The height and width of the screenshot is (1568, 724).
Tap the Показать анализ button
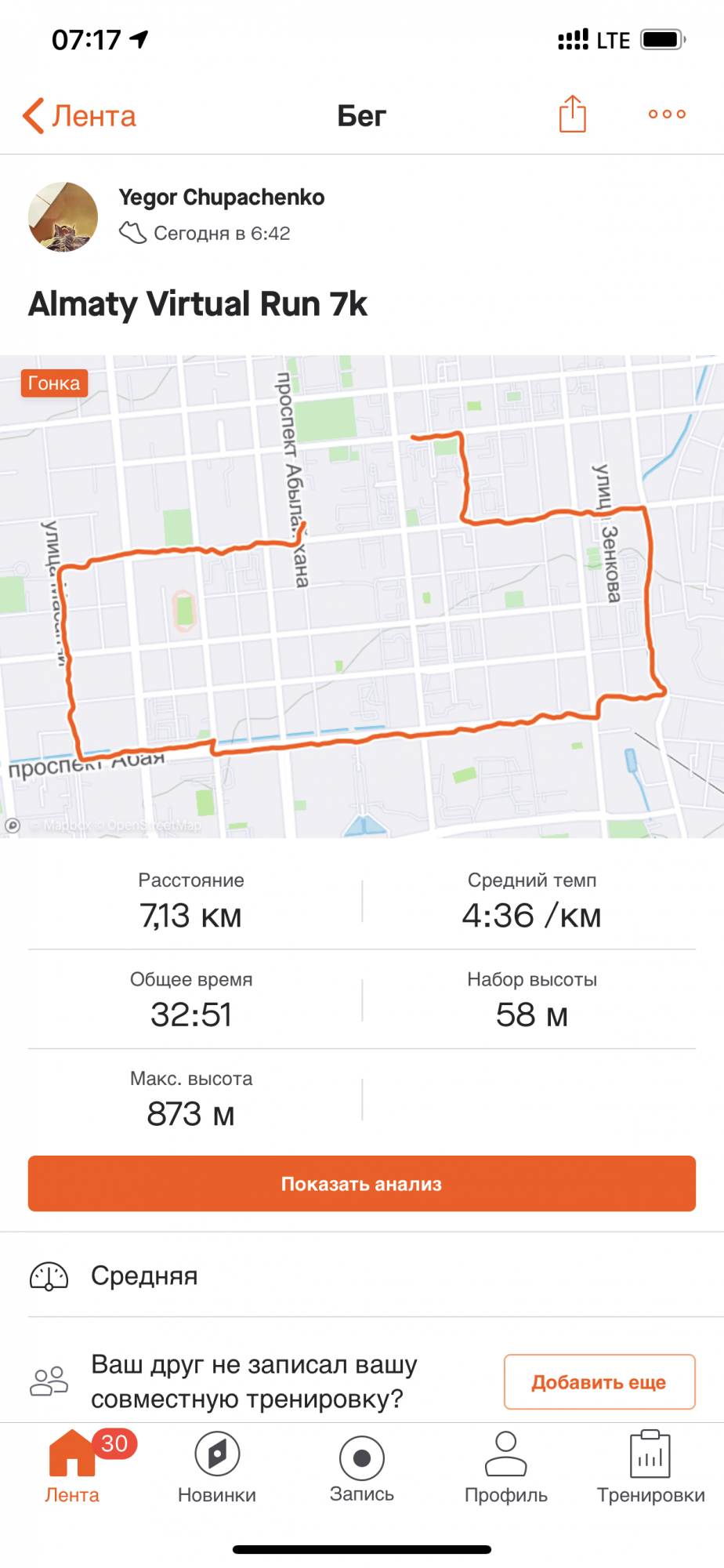click(362, 1184)
